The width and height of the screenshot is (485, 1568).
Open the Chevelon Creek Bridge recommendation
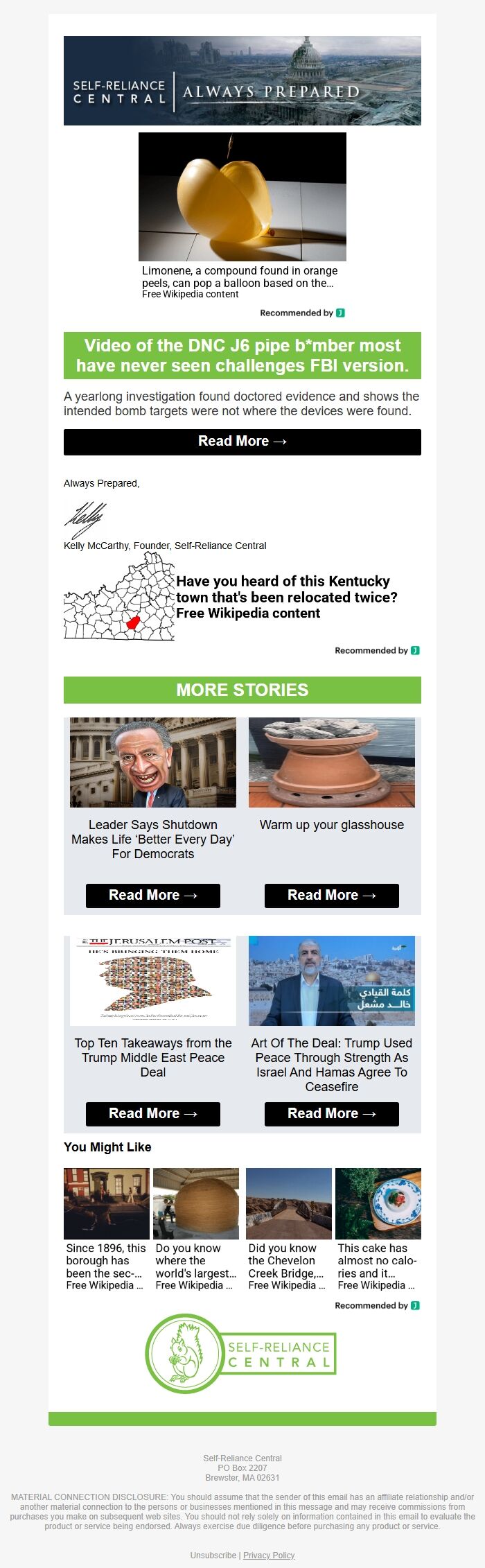click(289, 1229)
